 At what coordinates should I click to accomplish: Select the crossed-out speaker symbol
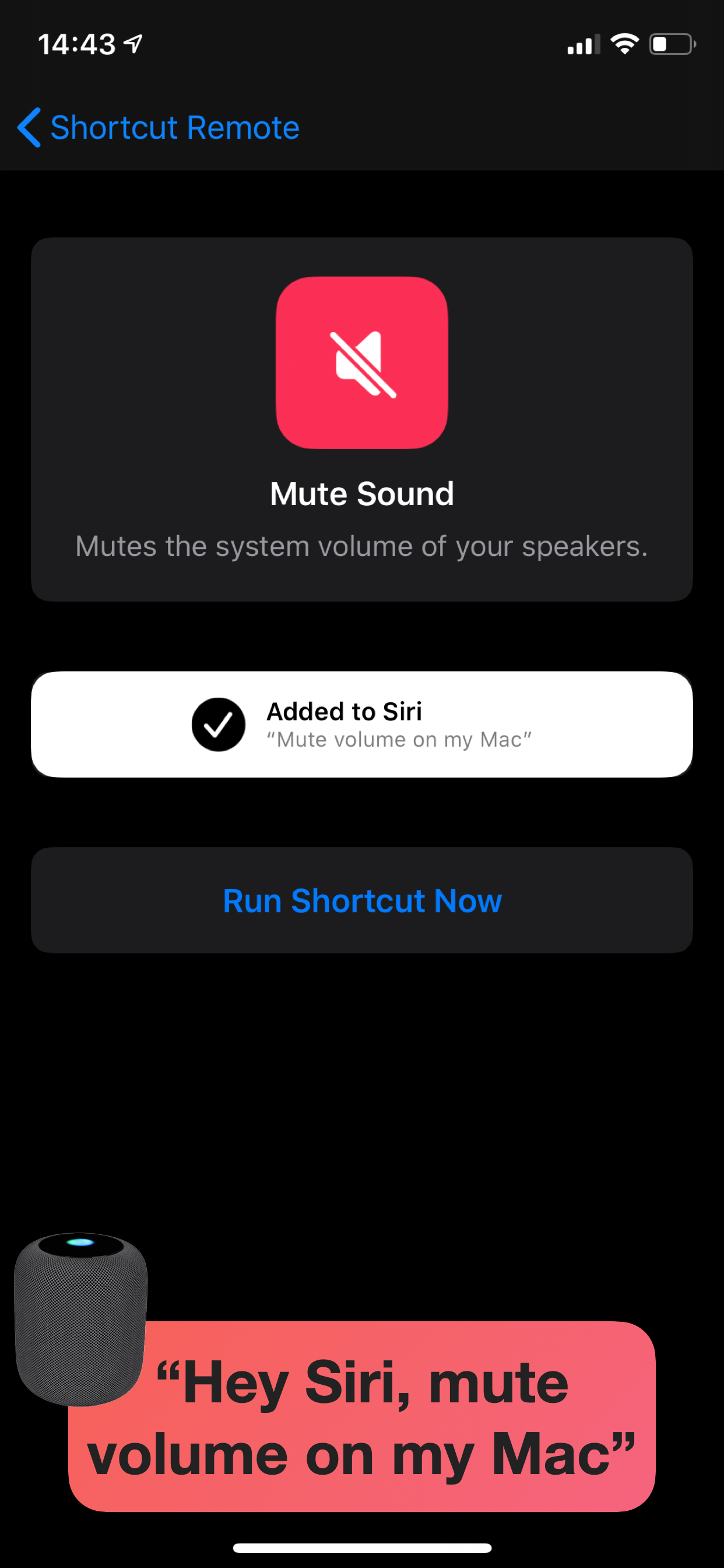(x=362, y=363)
